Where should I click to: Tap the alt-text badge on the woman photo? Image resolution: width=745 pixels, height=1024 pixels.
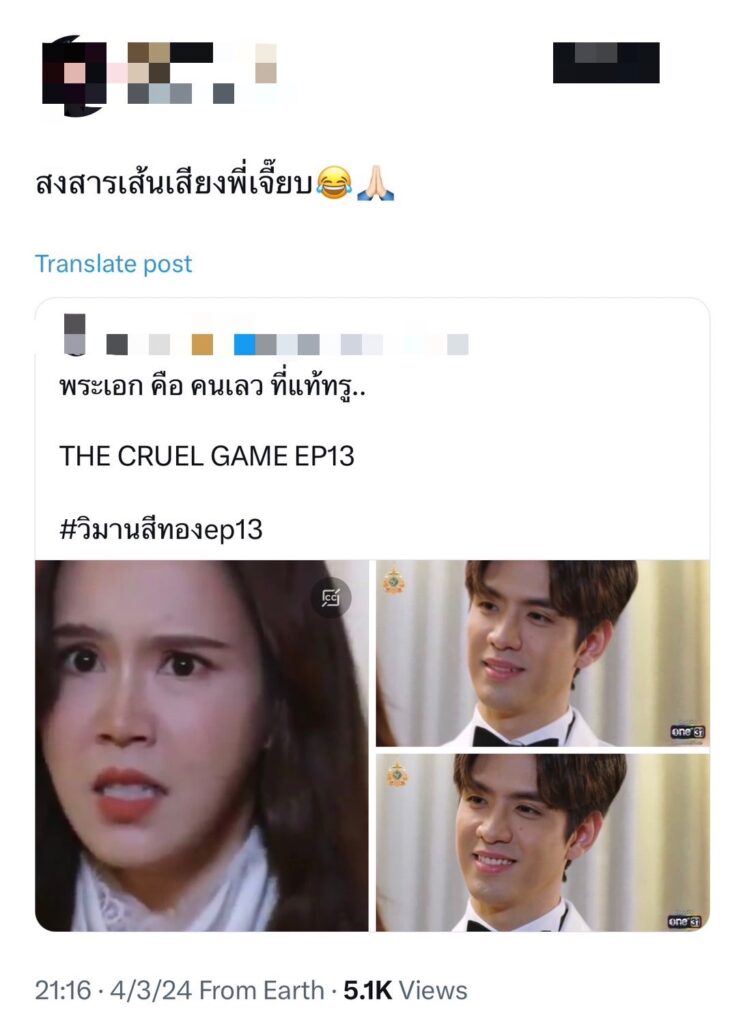click(330, 598)
